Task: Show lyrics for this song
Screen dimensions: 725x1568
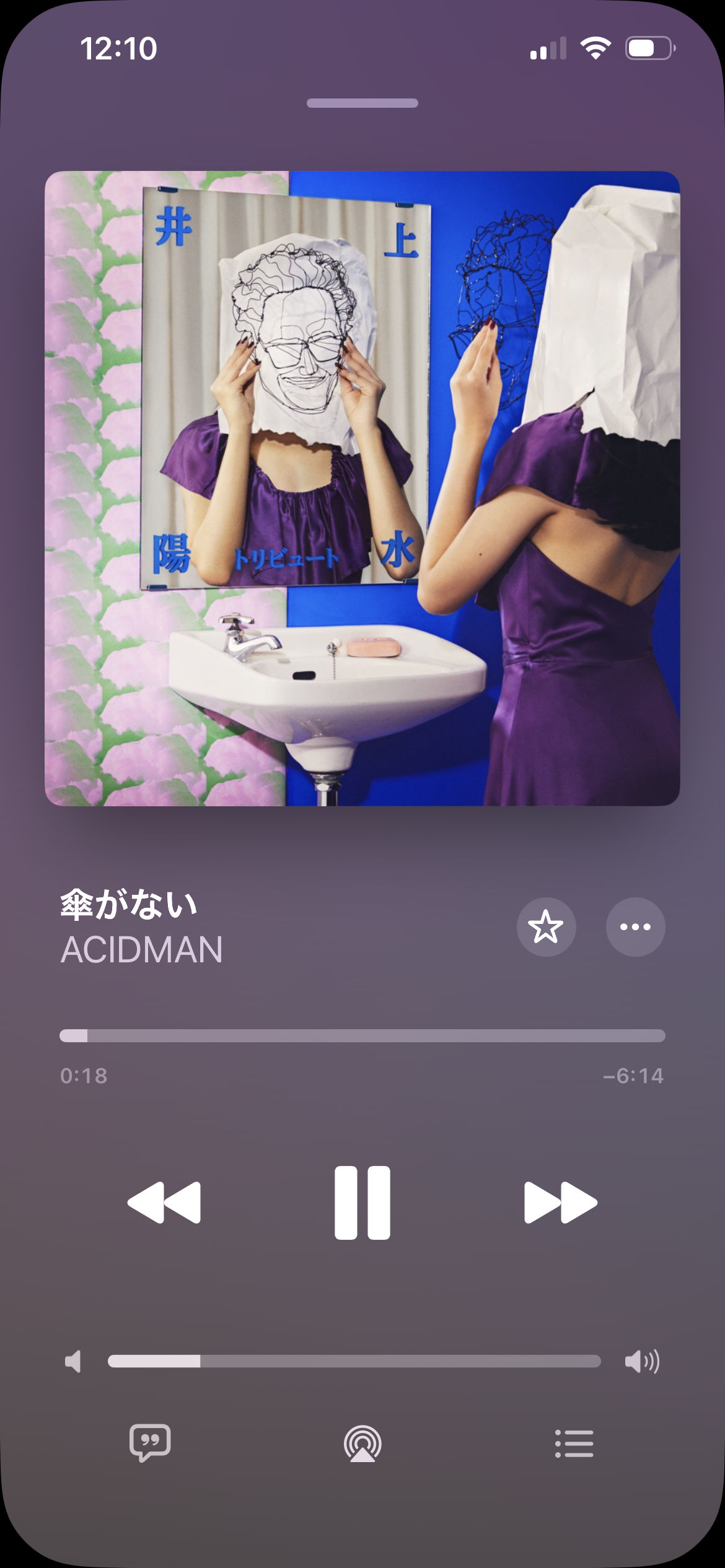Action: click(x=150, y=1443)
